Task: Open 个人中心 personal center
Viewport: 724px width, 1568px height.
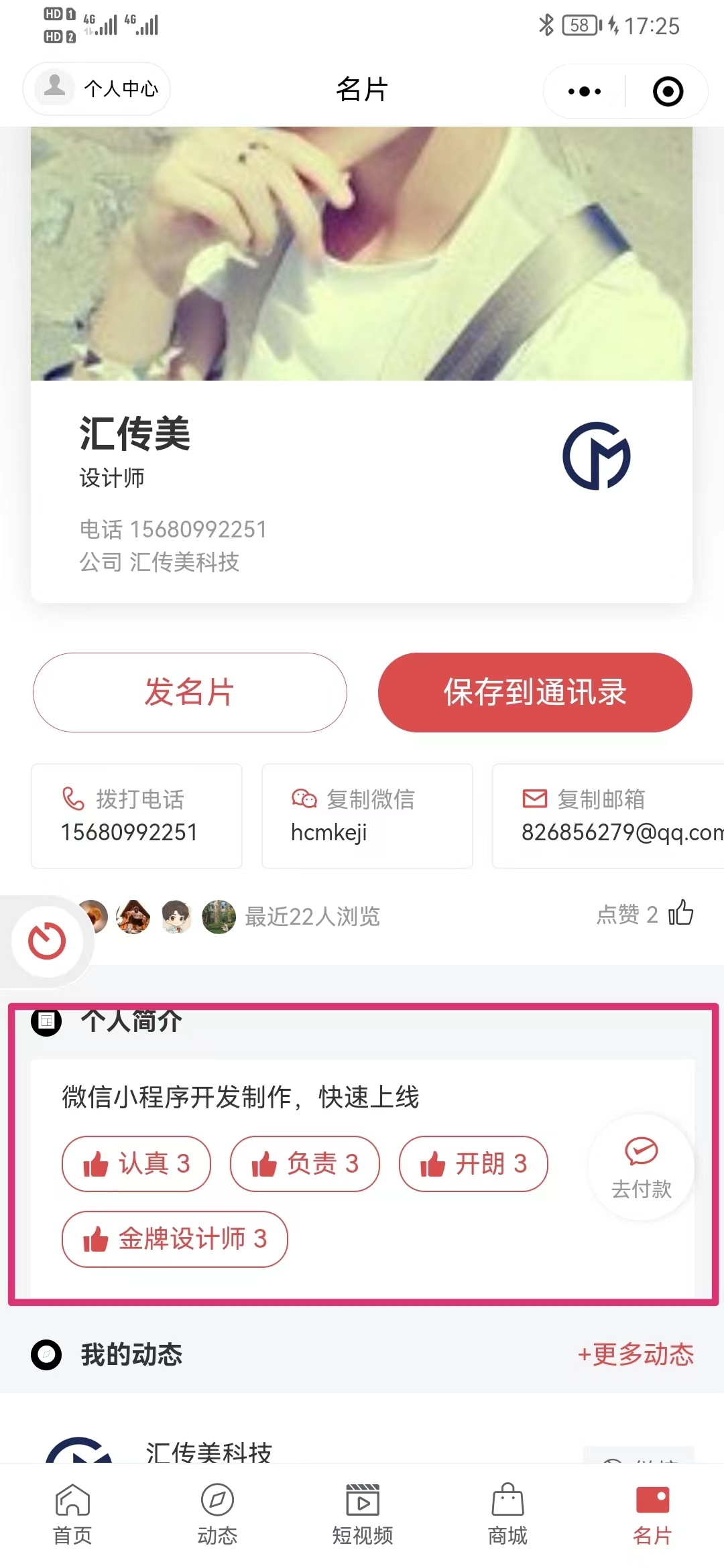Action: click(97, 88)
